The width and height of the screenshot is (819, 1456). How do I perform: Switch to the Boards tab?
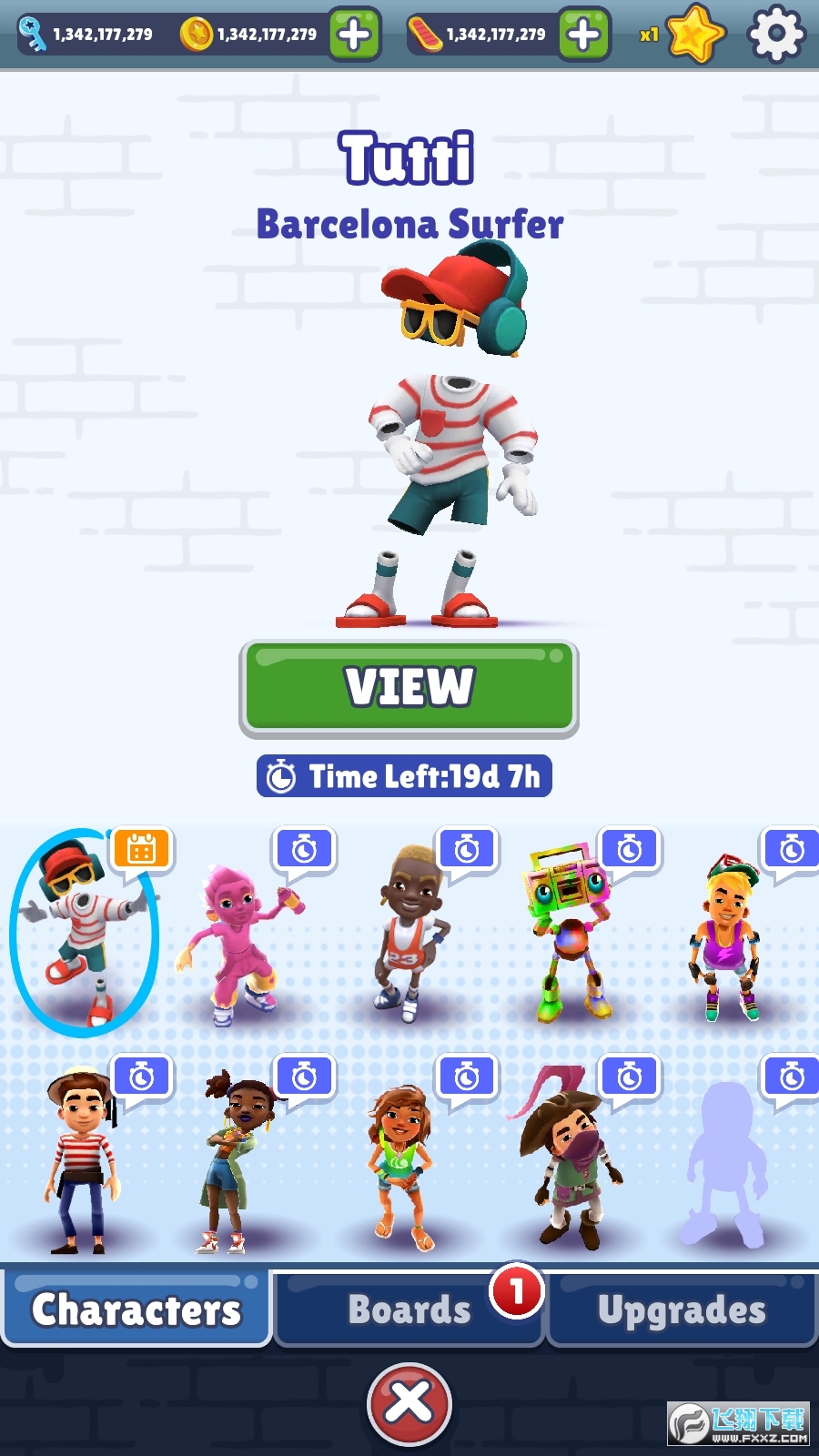tap(409, 1309)
